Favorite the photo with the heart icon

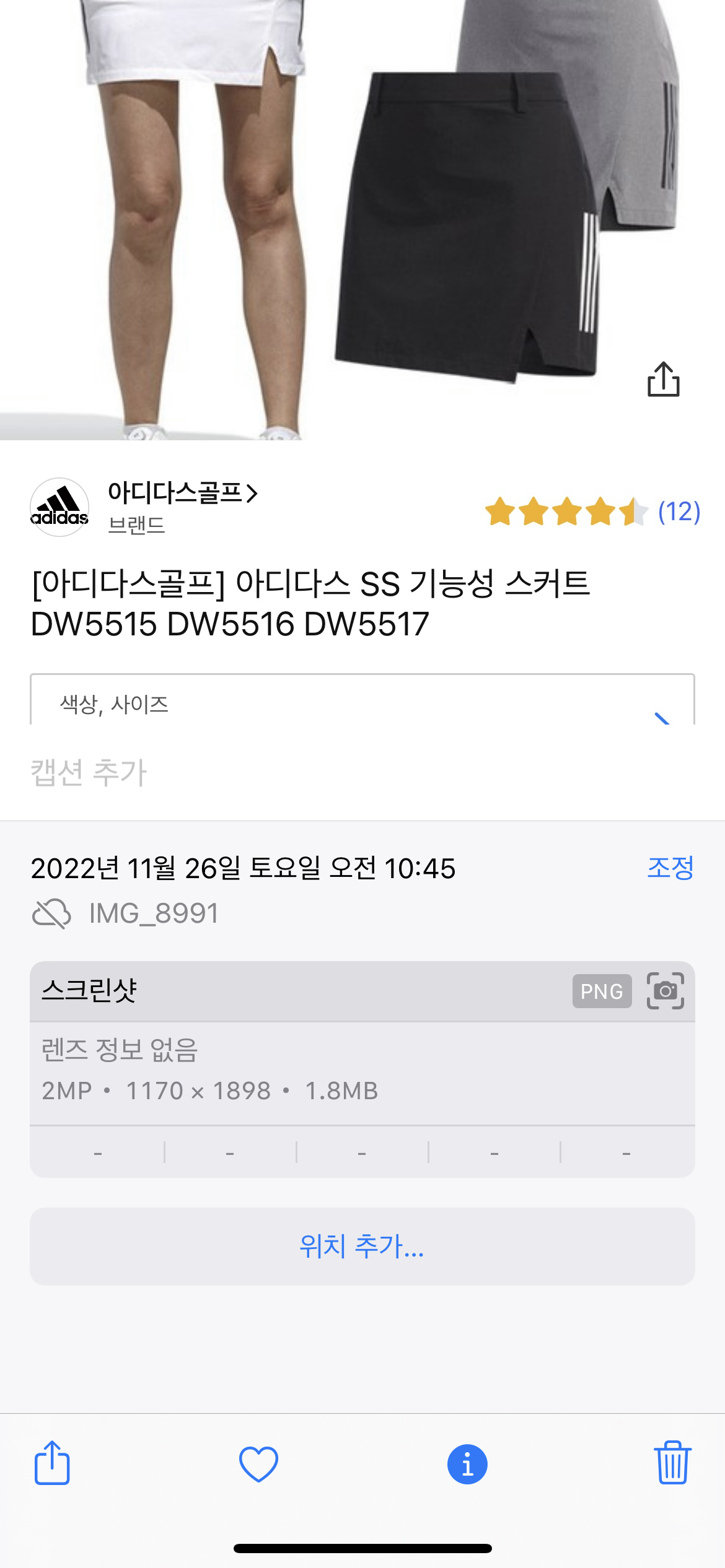point(258,1464)
